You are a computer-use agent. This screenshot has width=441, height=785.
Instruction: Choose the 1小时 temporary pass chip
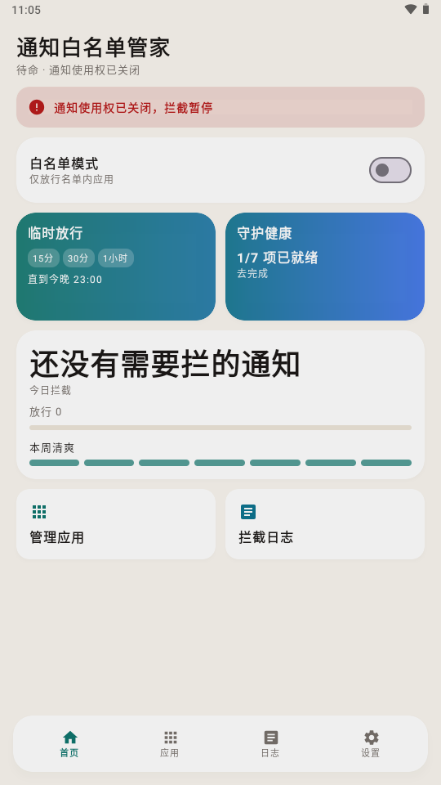click(x=116, y=258)
